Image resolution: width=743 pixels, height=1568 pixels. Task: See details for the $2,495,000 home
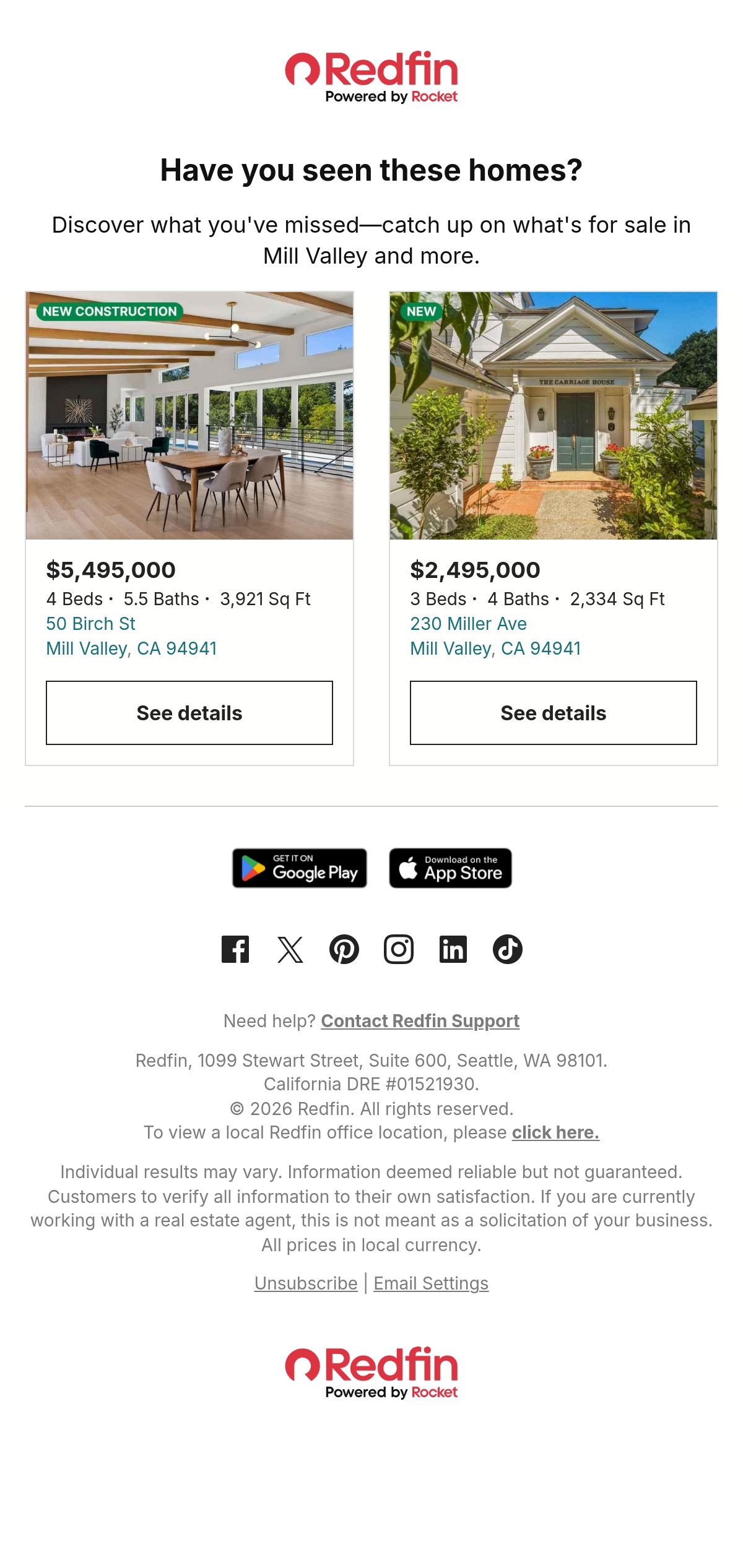click(554, 713)
